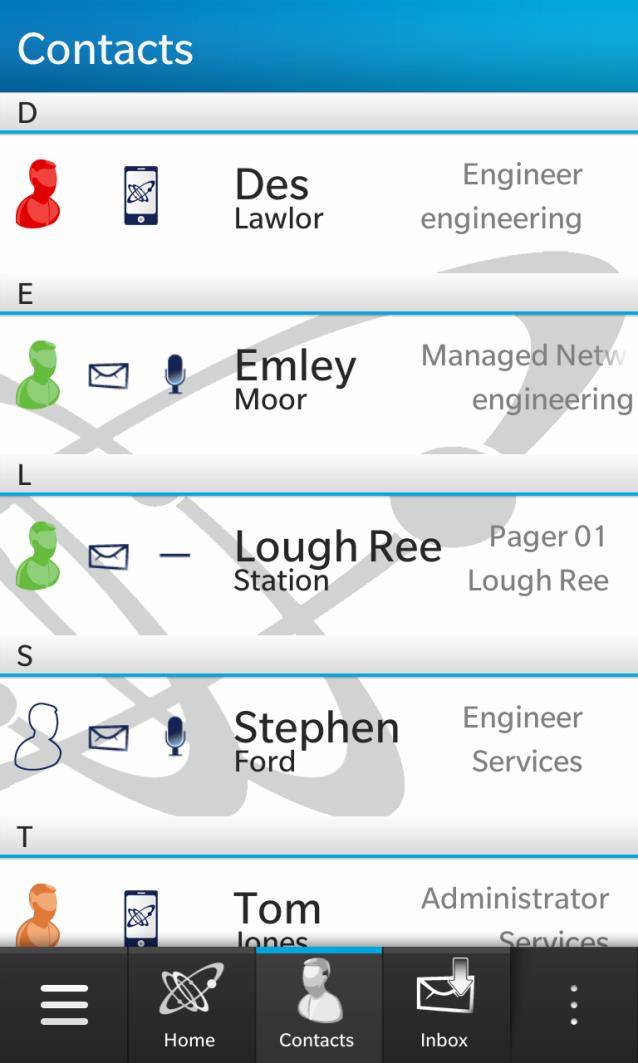Switch to the Home tab
The image size is (638, 1063).
190,1005
